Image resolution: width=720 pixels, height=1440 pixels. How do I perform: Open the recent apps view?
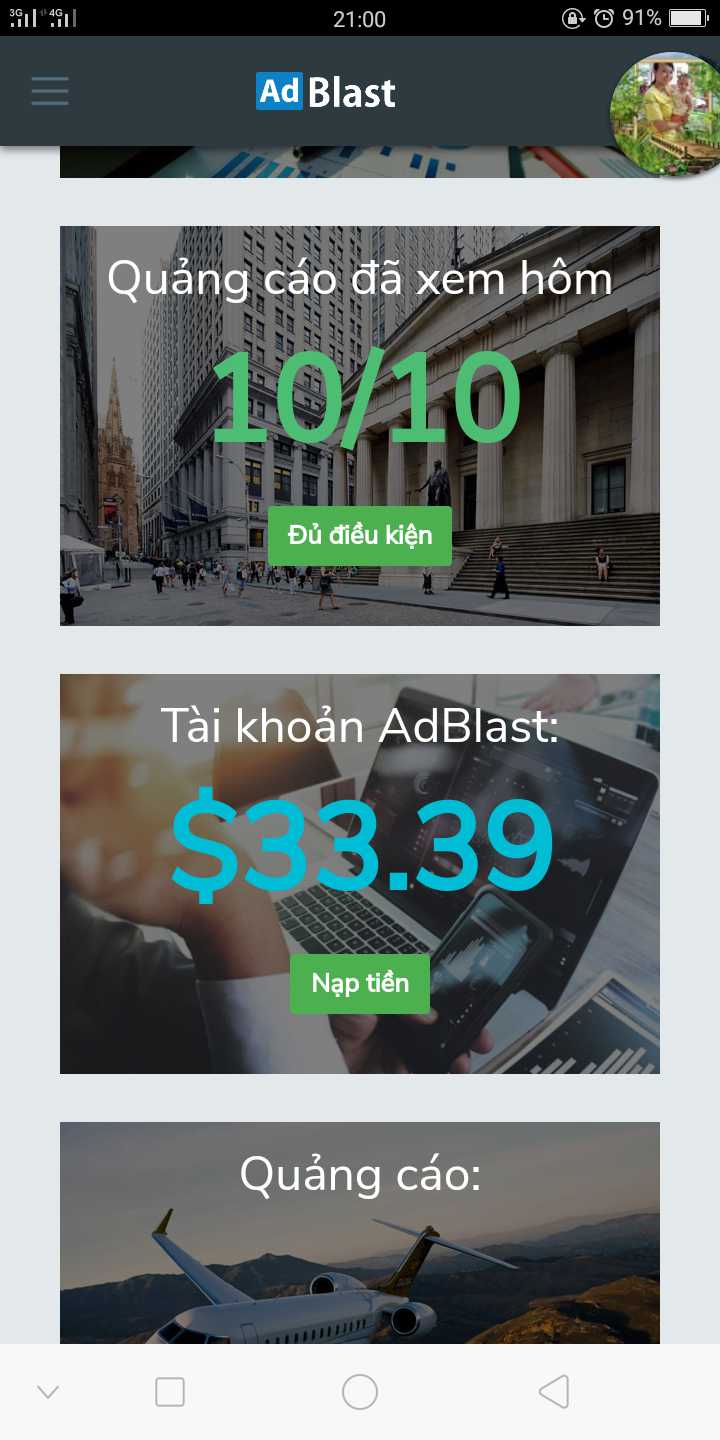tap(170, 1392)
